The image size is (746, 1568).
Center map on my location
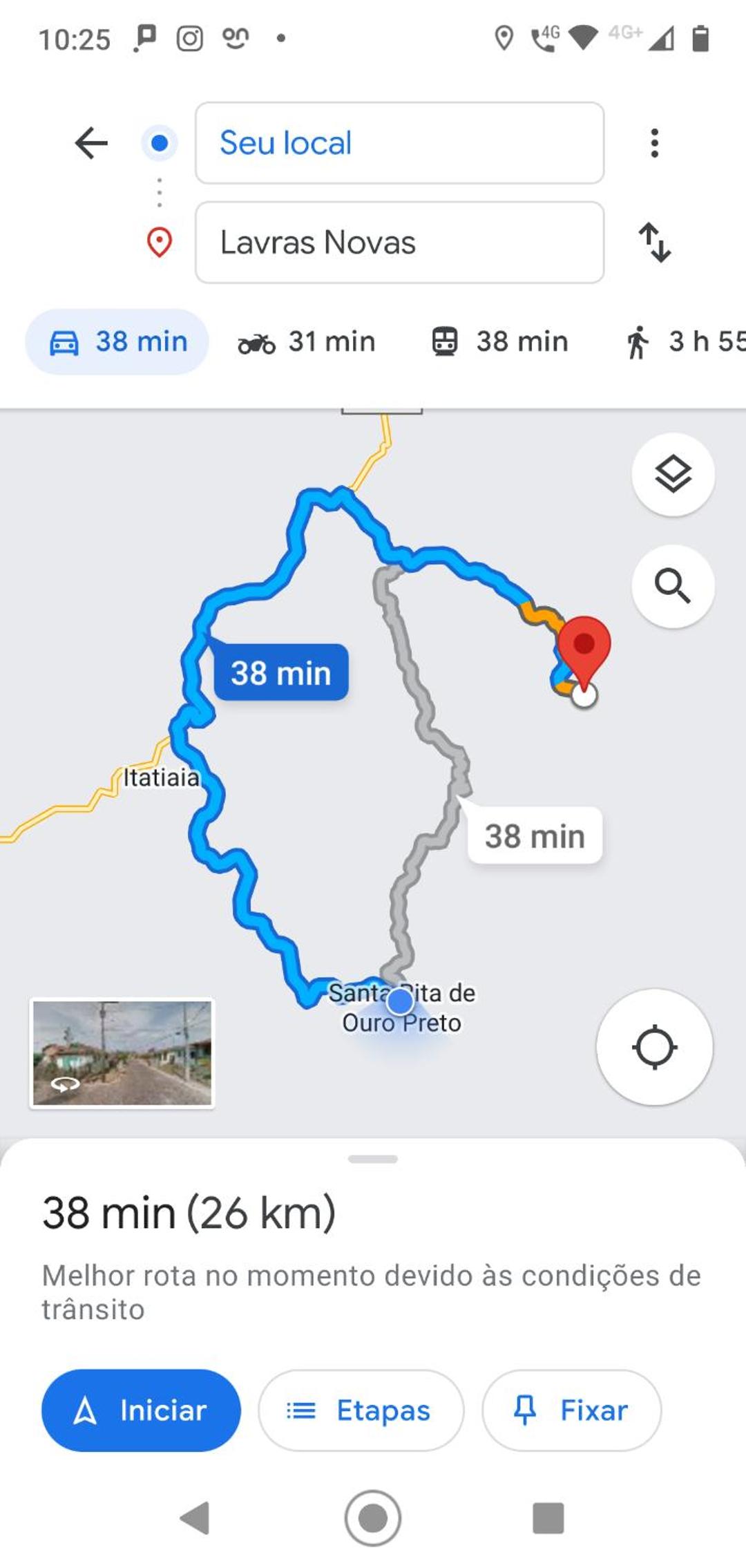click(x=654, y=1047)
